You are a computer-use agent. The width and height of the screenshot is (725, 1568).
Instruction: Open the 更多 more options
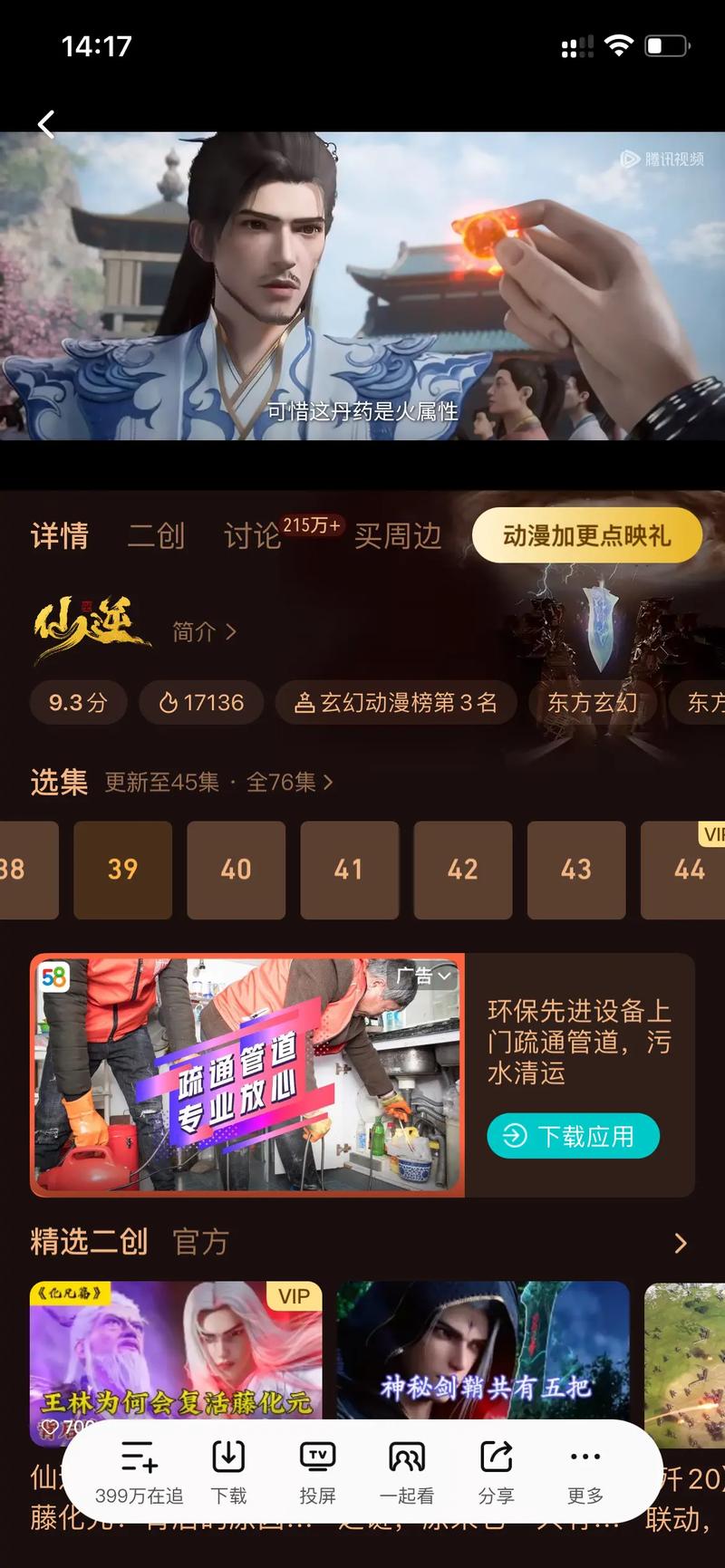[585, 1472]
